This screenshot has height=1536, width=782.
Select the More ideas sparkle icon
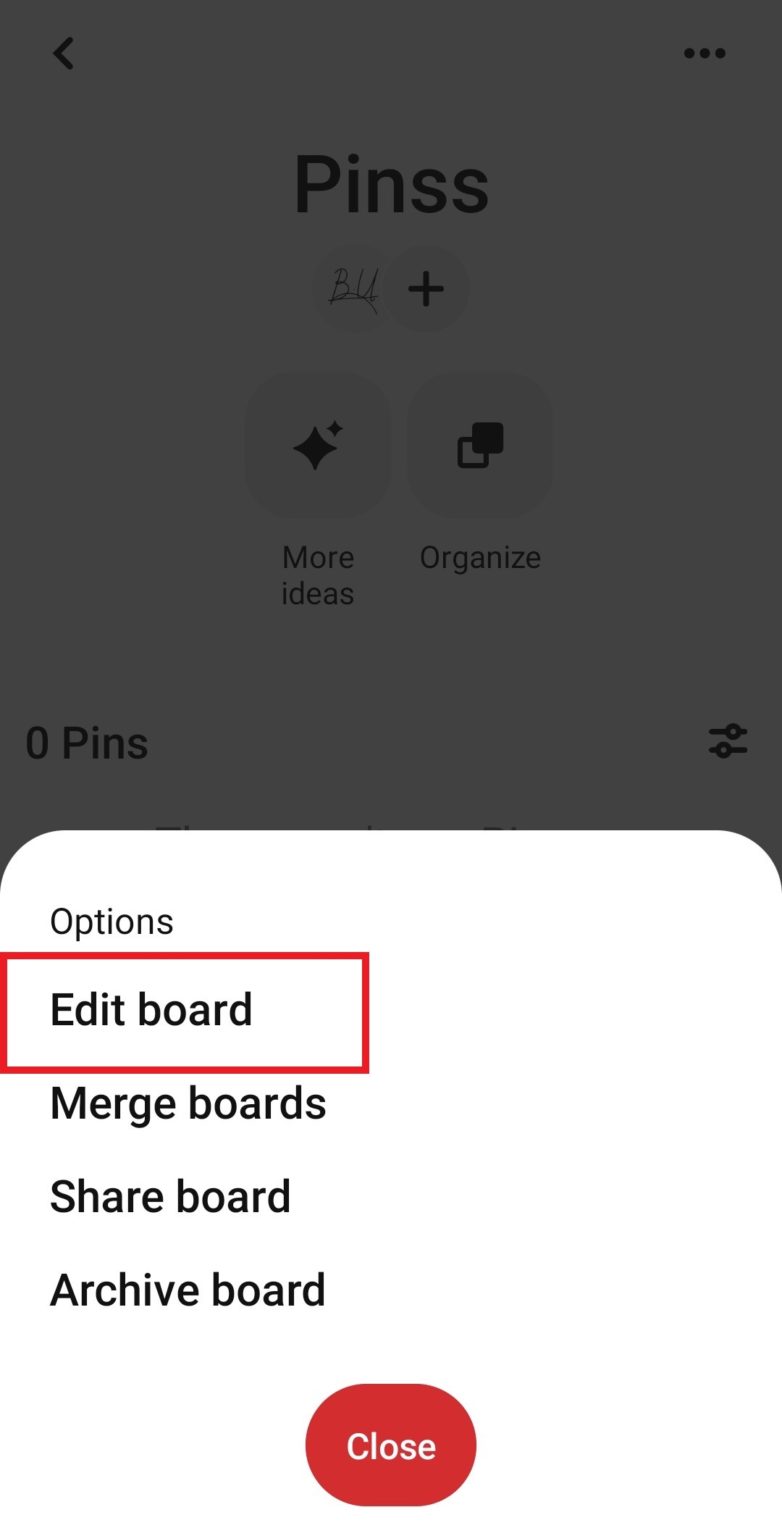pos(317,444)
